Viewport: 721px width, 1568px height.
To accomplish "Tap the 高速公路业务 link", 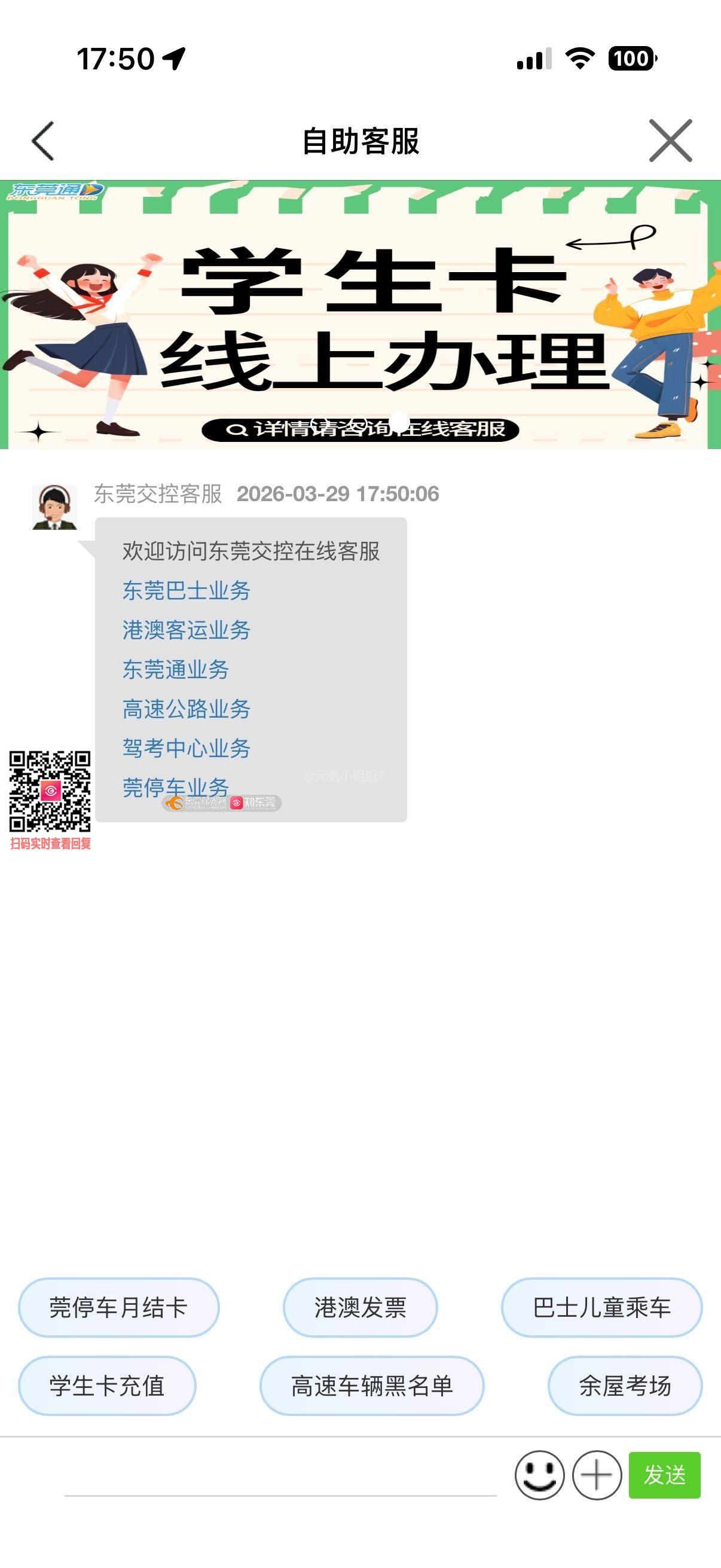I will click(x=186, y=709).
